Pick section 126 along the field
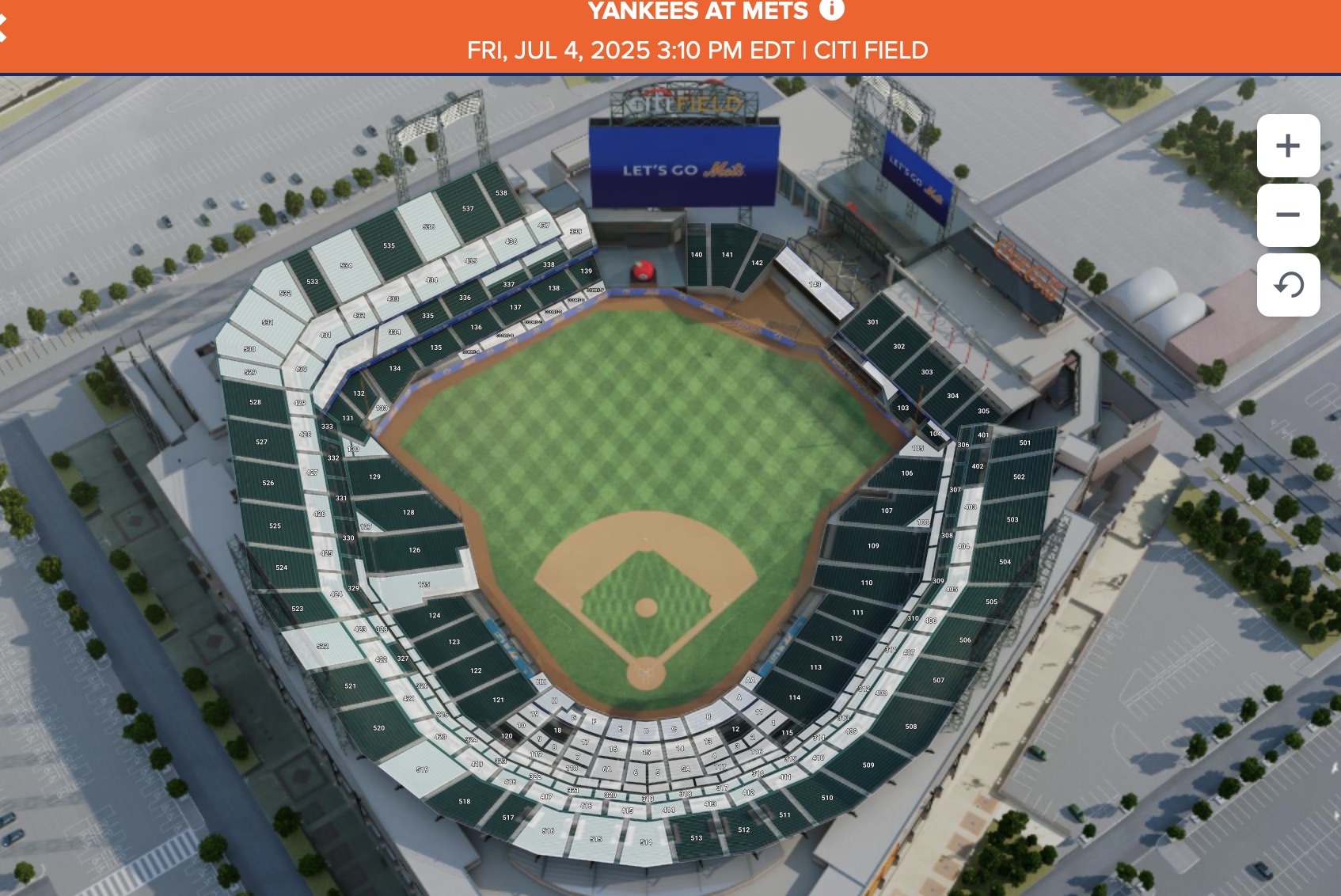 tap(415, 549)
